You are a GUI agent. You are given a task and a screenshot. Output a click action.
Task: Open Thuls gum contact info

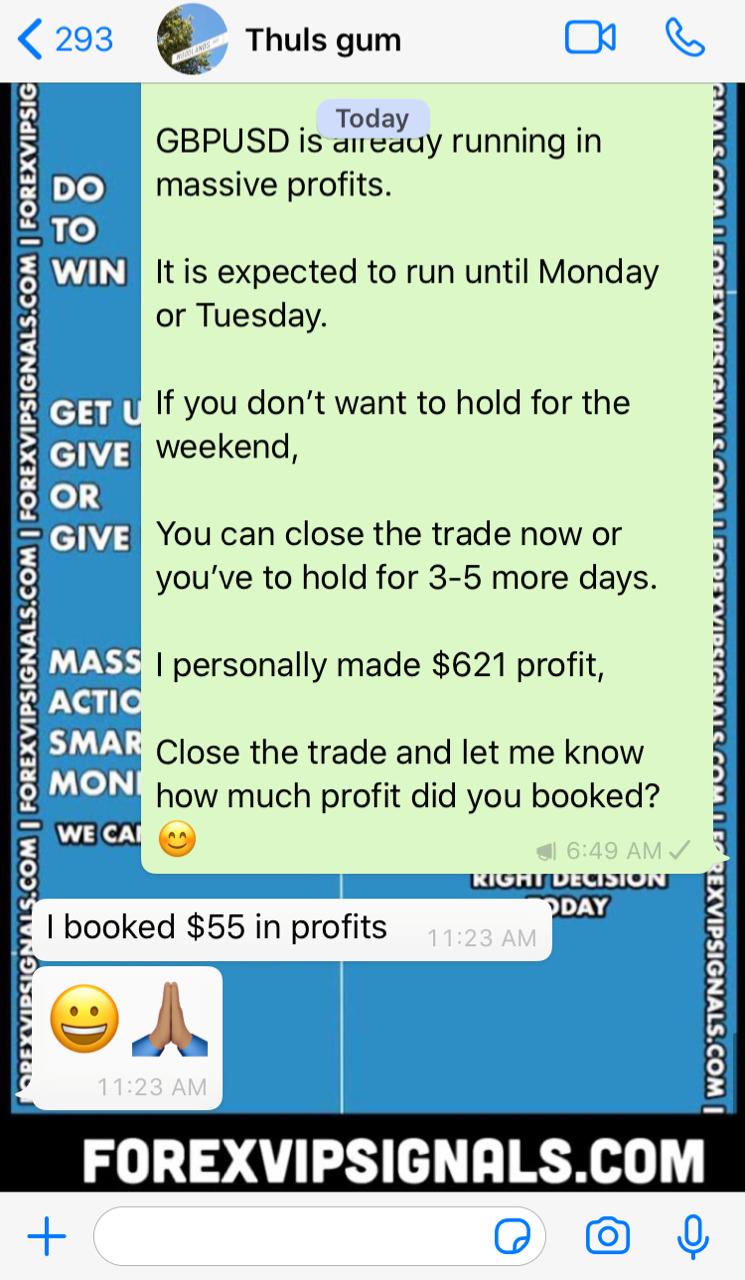(x=322, y=40)
